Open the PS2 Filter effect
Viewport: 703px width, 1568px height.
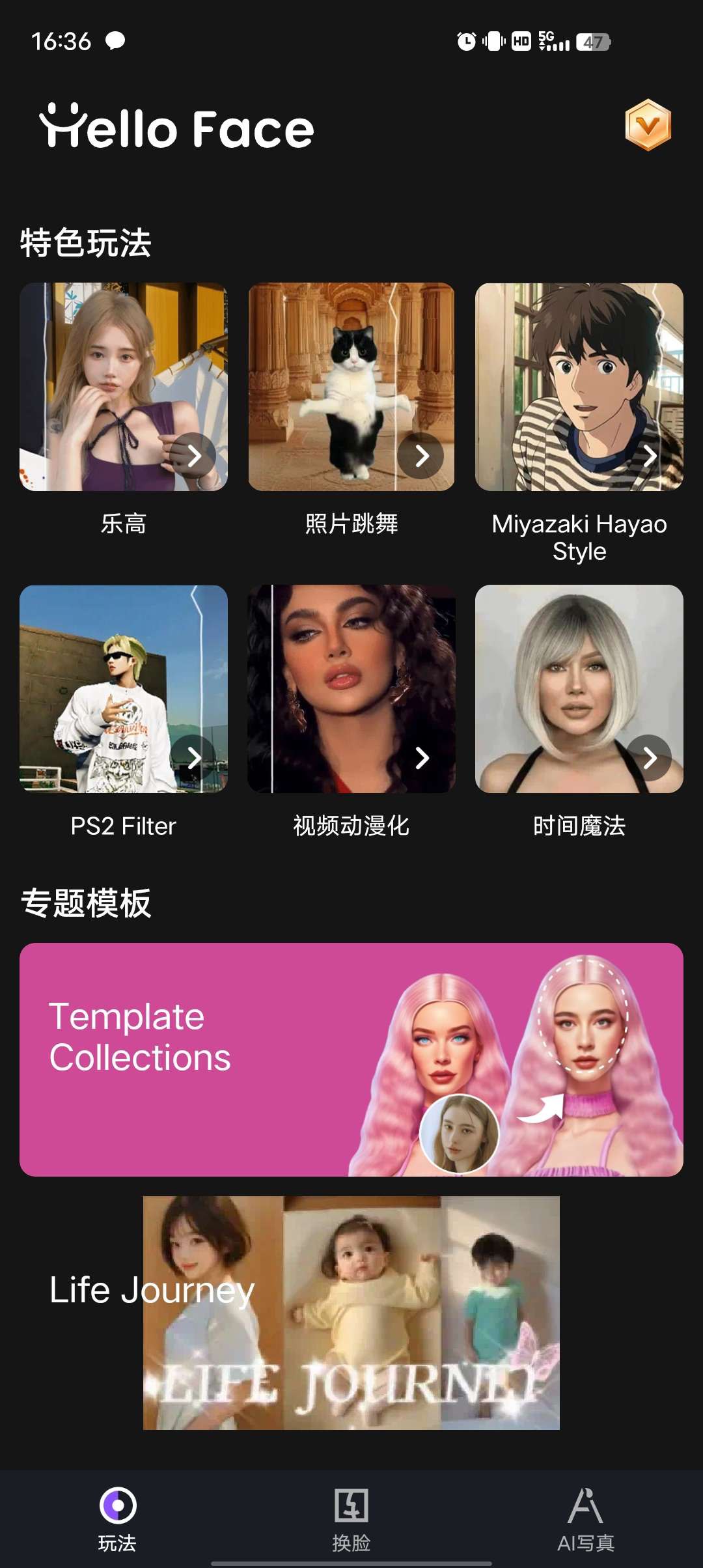[x=124, y=689]
